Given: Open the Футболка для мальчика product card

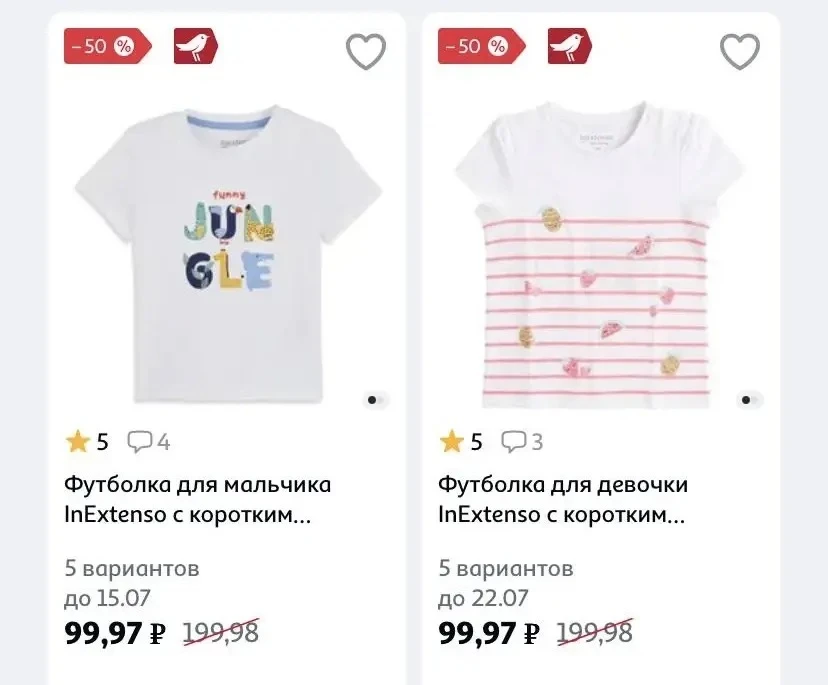Looking at the screenshot, I should pos(197,499).
